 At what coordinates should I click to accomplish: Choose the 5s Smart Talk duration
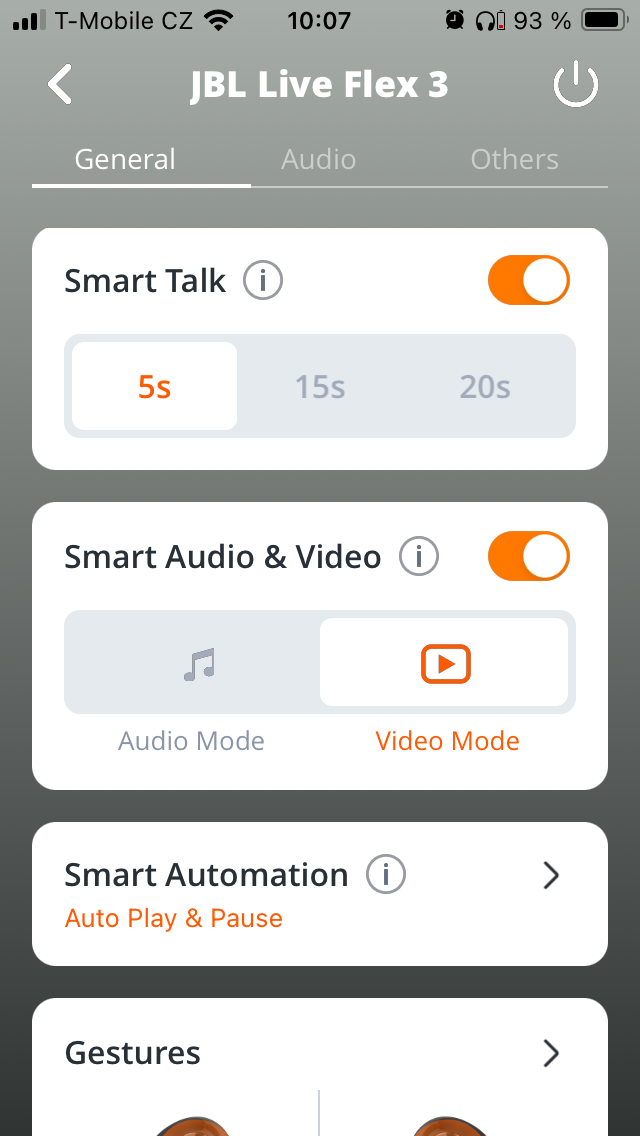[x=155, y=386]
